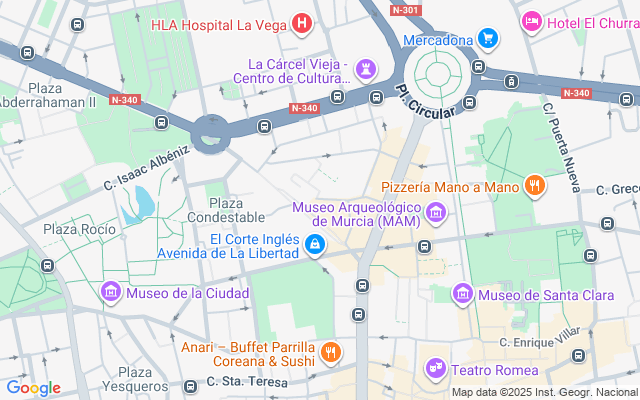Viewport: 640px width, 400px height.
Task: Open the Museo de la Ciudad pin
Action: point(110,292)
